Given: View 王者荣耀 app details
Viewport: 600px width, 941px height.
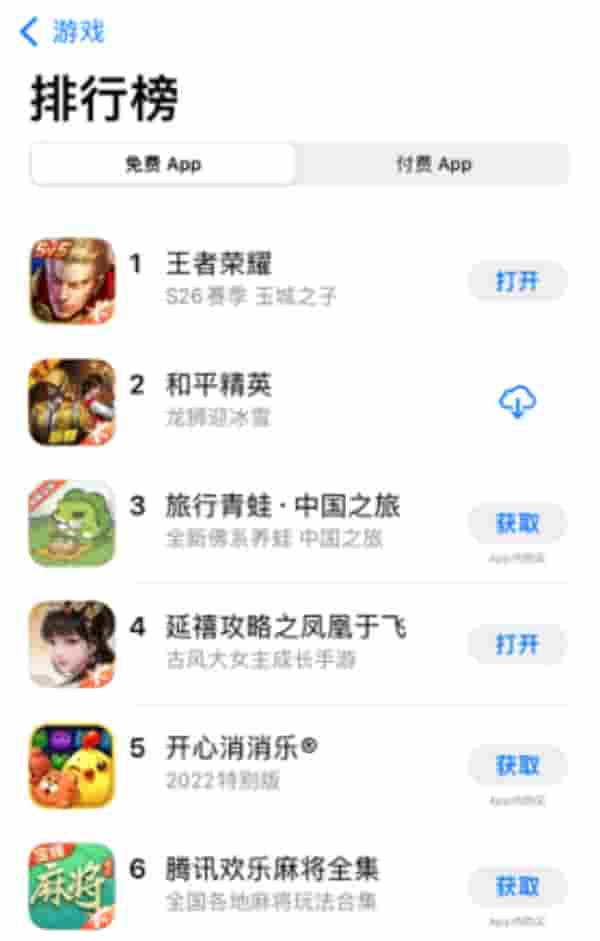Looking at the screenshot, I should (x=218, y=264).
